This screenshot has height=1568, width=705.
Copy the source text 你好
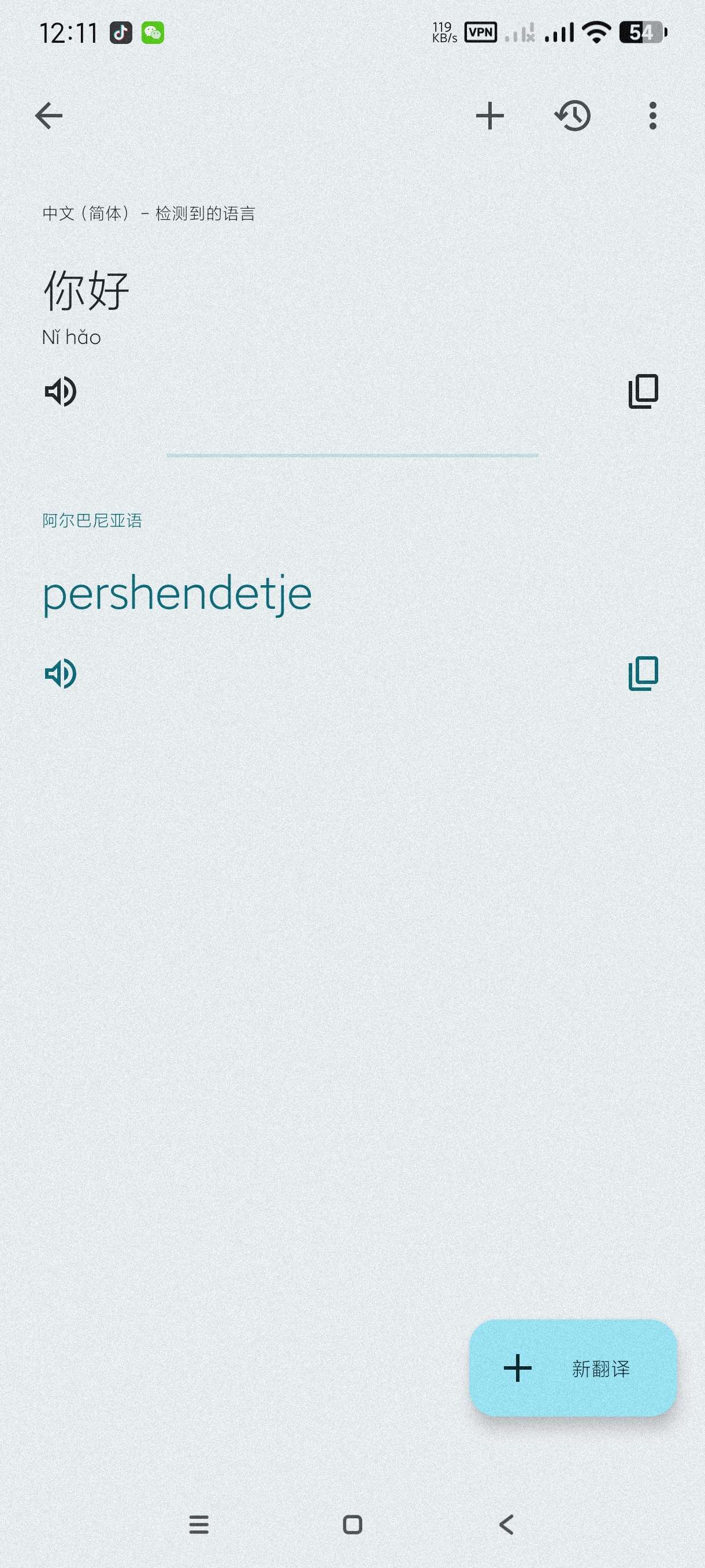tap(643, 391)
